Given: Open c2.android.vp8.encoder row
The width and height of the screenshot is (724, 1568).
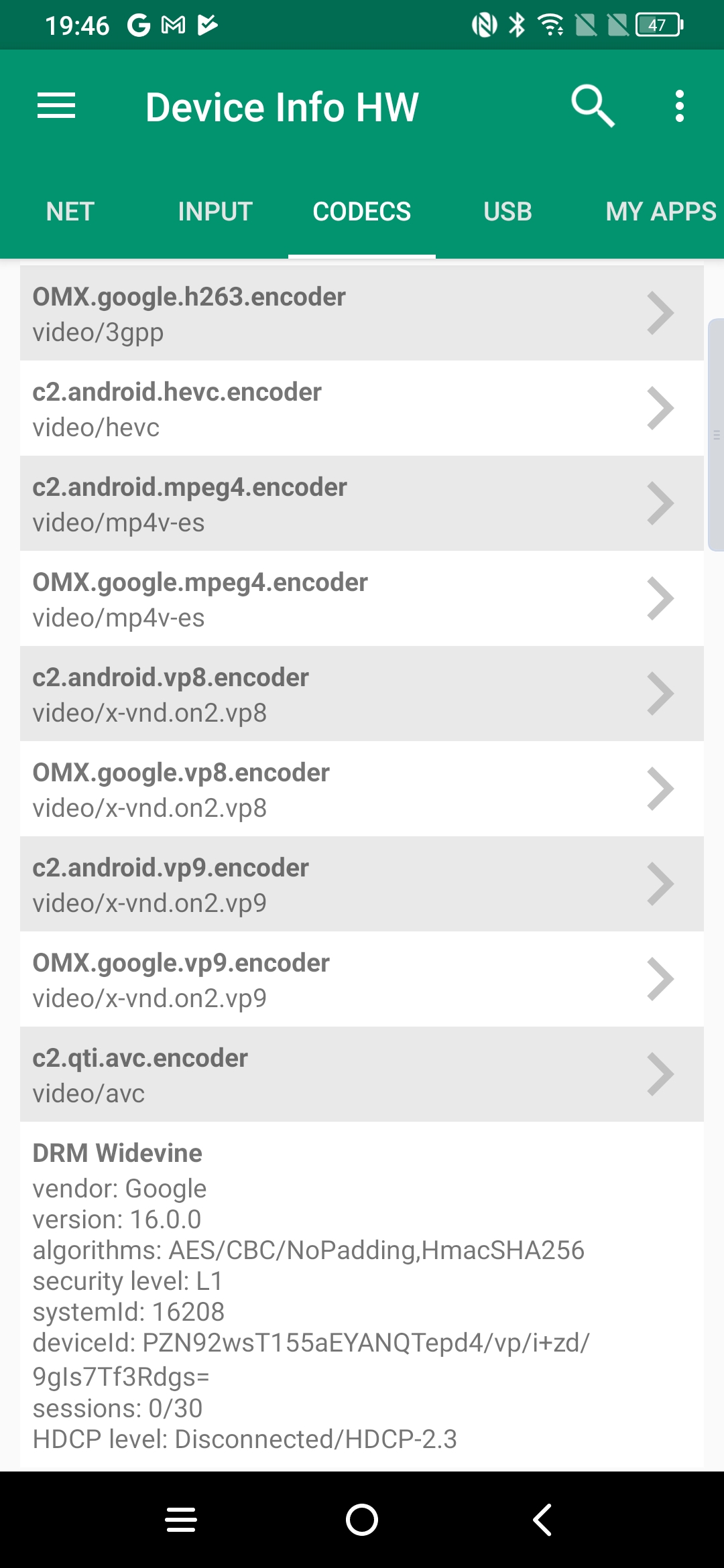Looking at the screenshot, I should pyautogui.click(x=362, y=694).
